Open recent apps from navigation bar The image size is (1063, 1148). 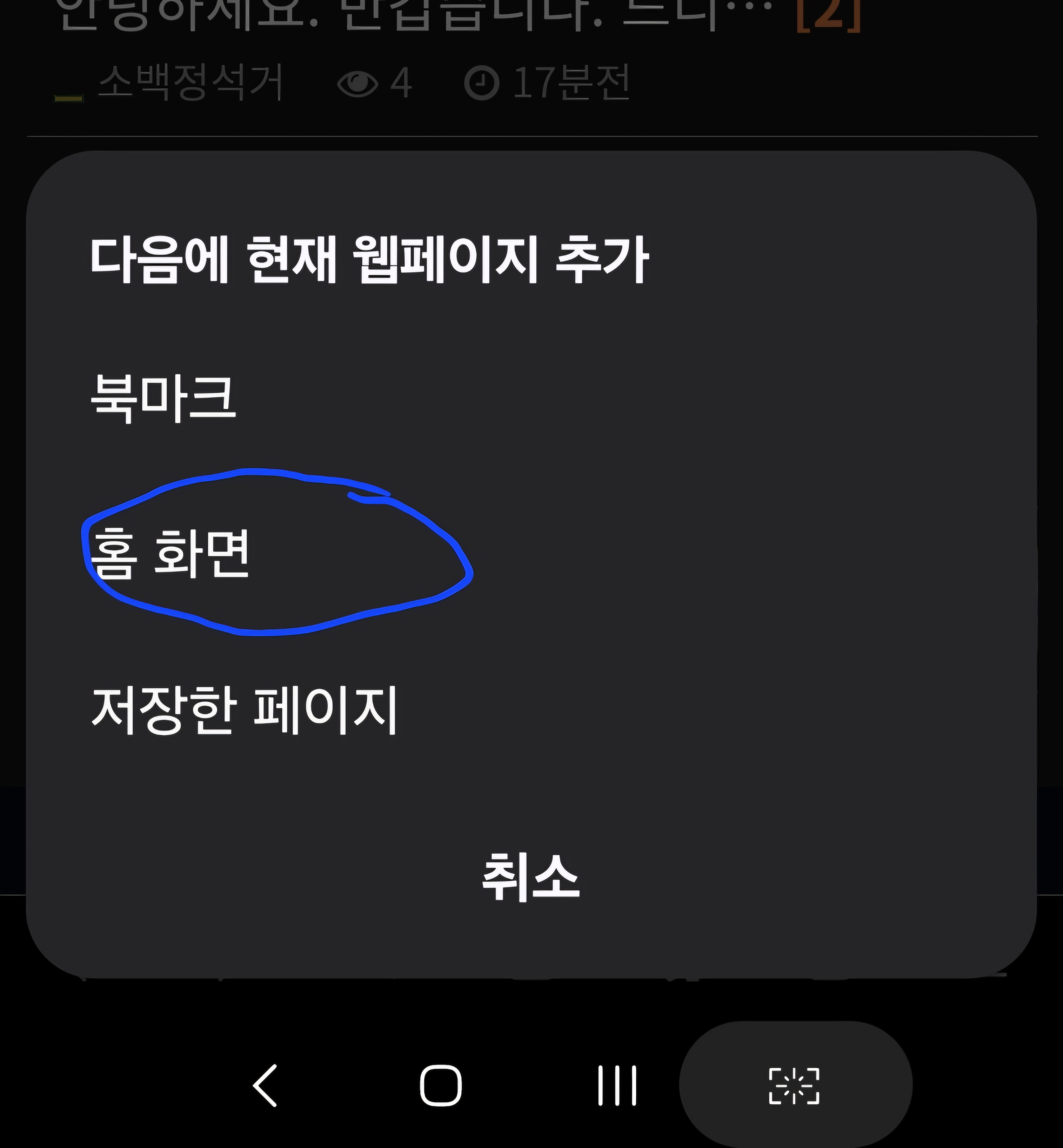click(617, 1085)
